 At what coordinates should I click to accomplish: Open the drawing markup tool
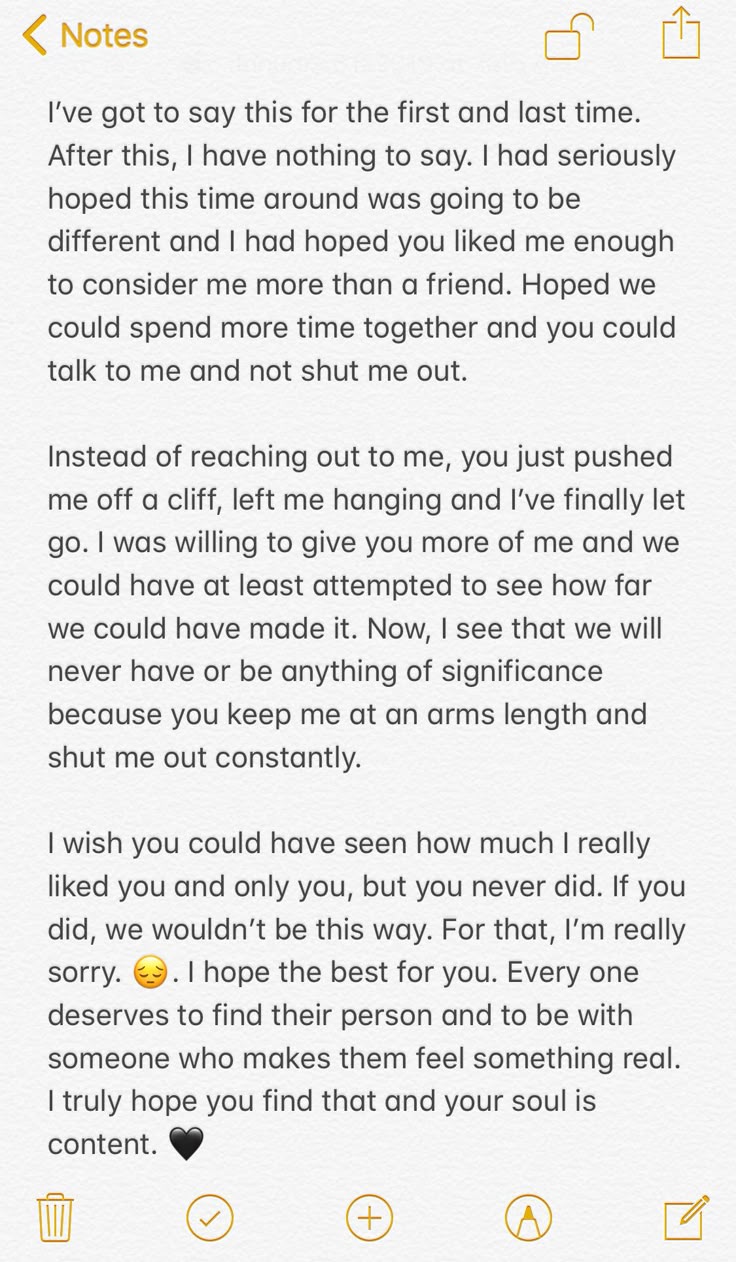tap(528, 1218)
